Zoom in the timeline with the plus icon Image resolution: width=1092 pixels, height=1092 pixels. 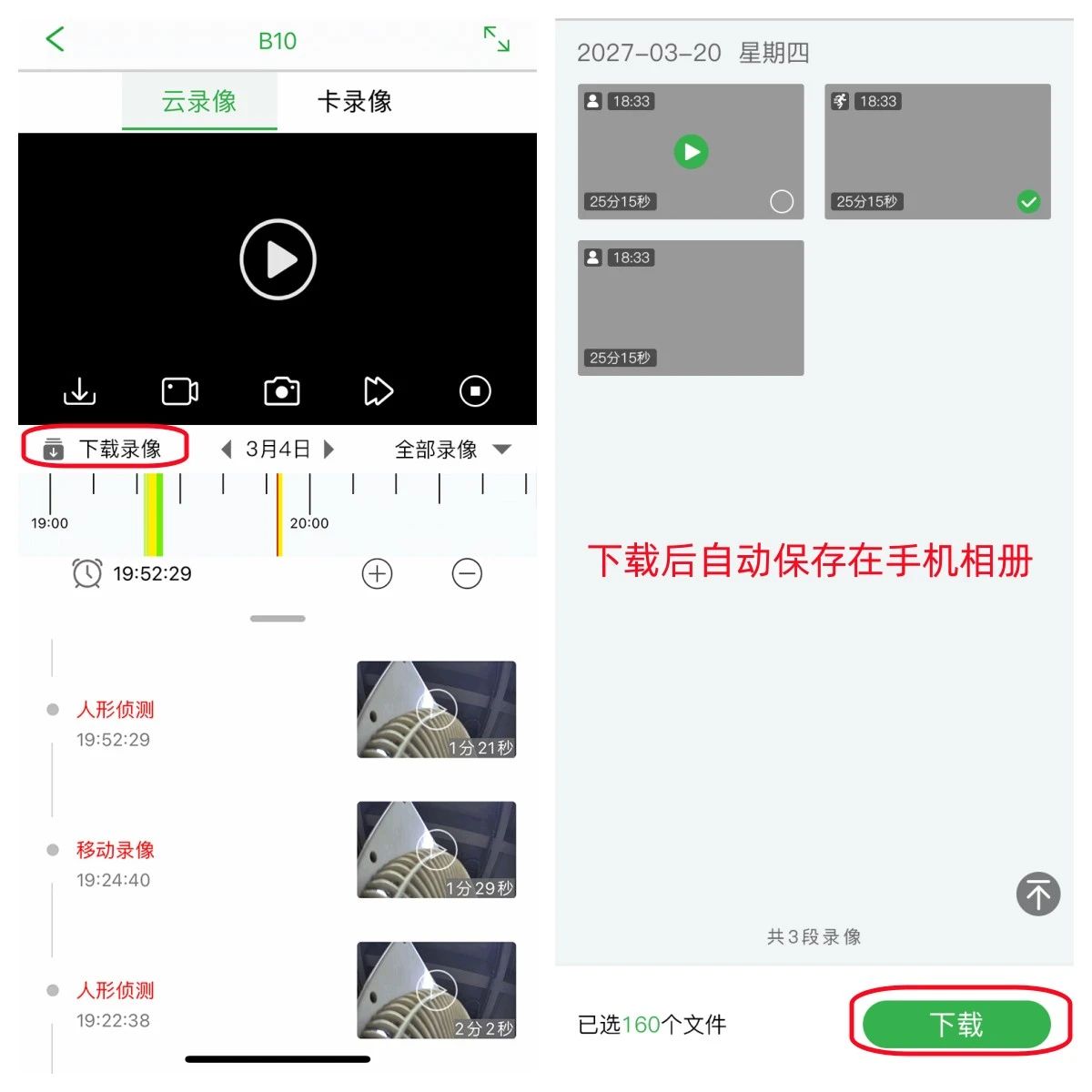coord(377,574)
